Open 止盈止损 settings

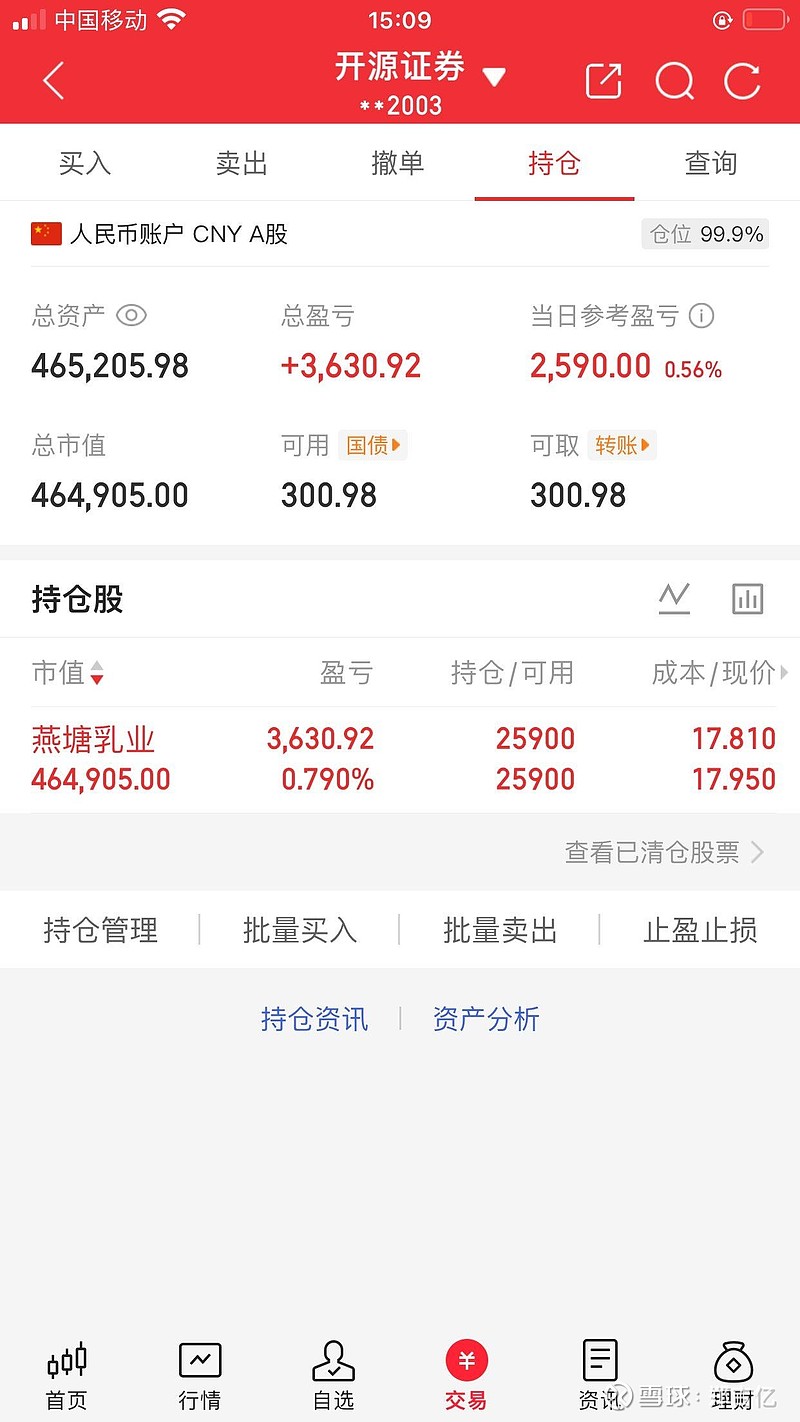click(x=700, y=930)
